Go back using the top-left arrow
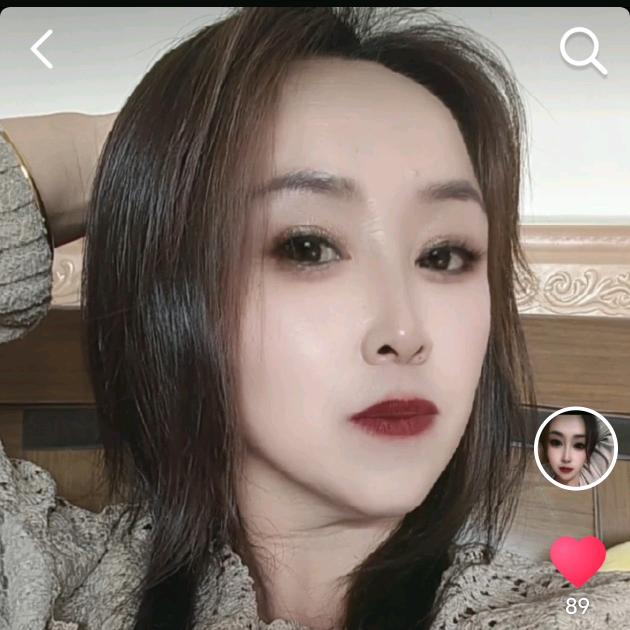This screenshot has width=630, height=630. click(42, 49)
